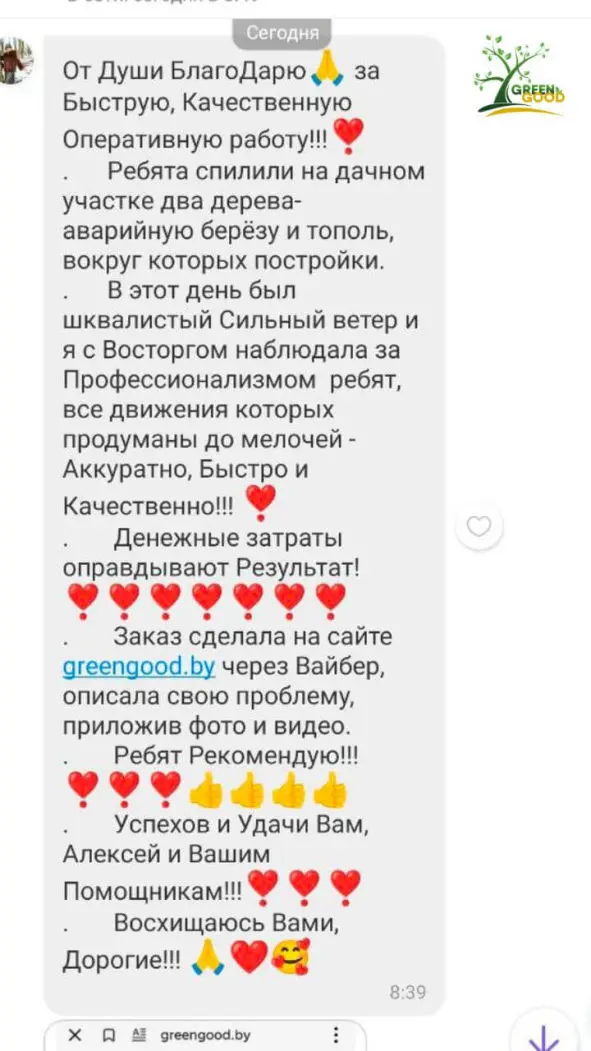Open the preview's three-dot overflow menu
The height and width of the screenshot is (1051, 591).
click(x=336, y=1034)
